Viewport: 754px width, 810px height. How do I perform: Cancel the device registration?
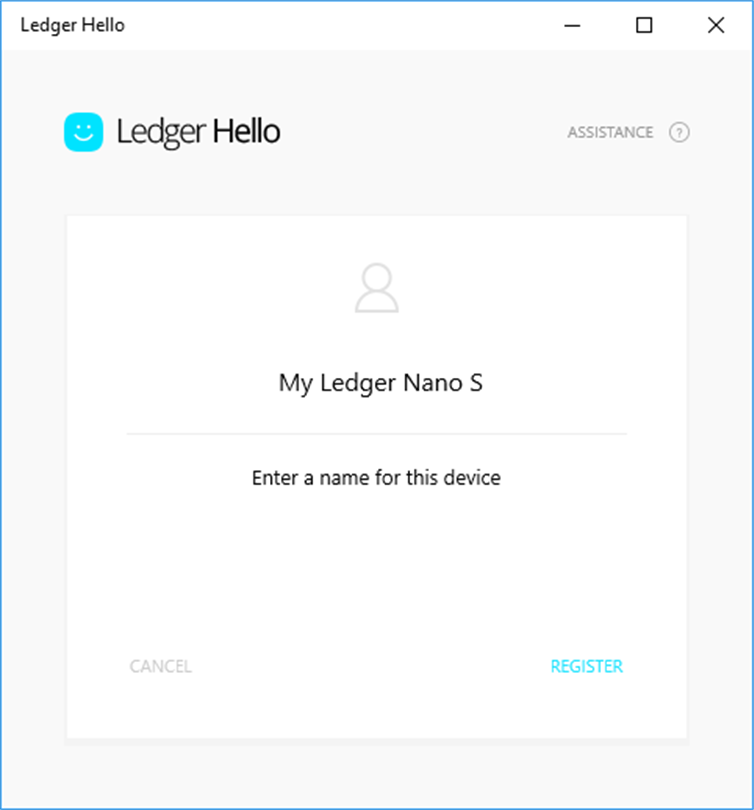point(160,666)
